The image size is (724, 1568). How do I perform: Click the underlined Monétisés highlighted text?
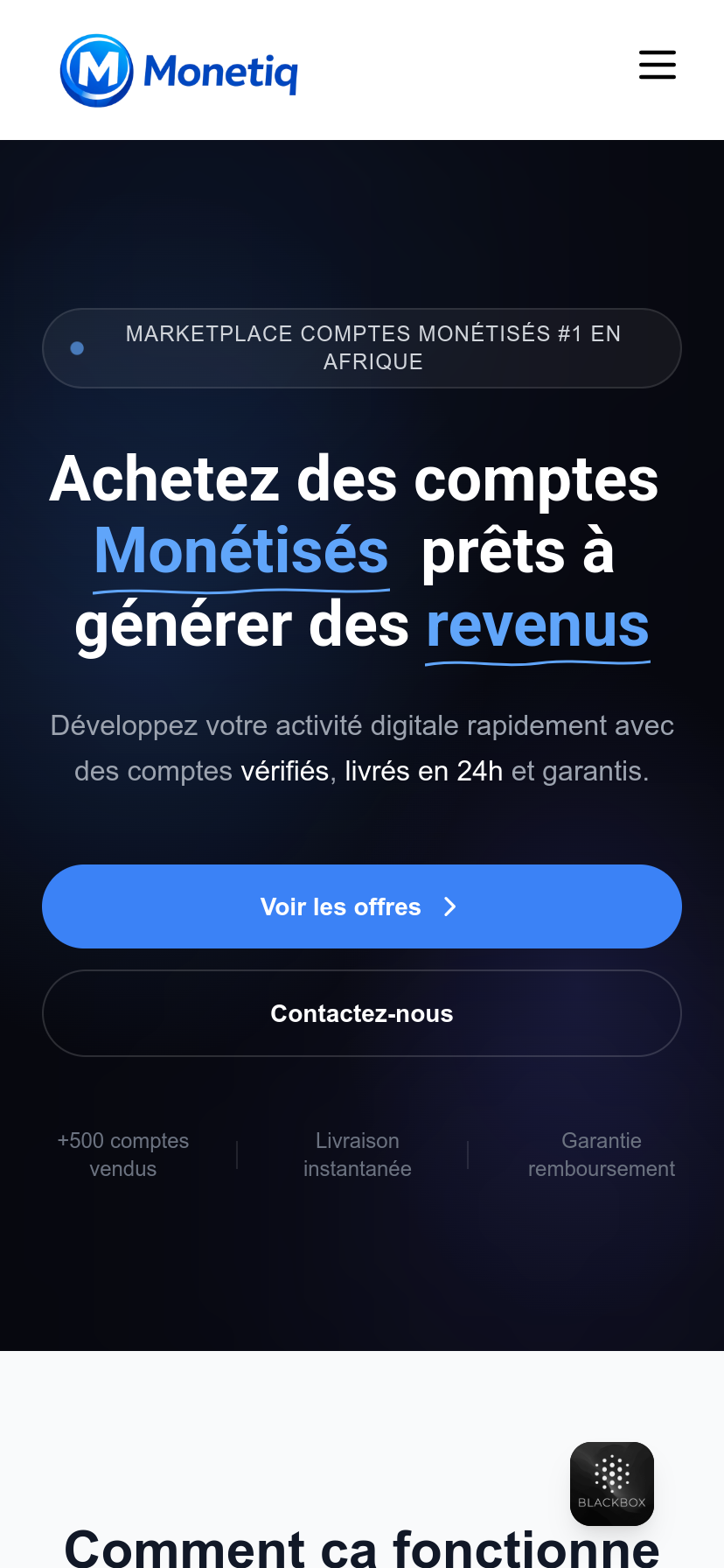241,551
